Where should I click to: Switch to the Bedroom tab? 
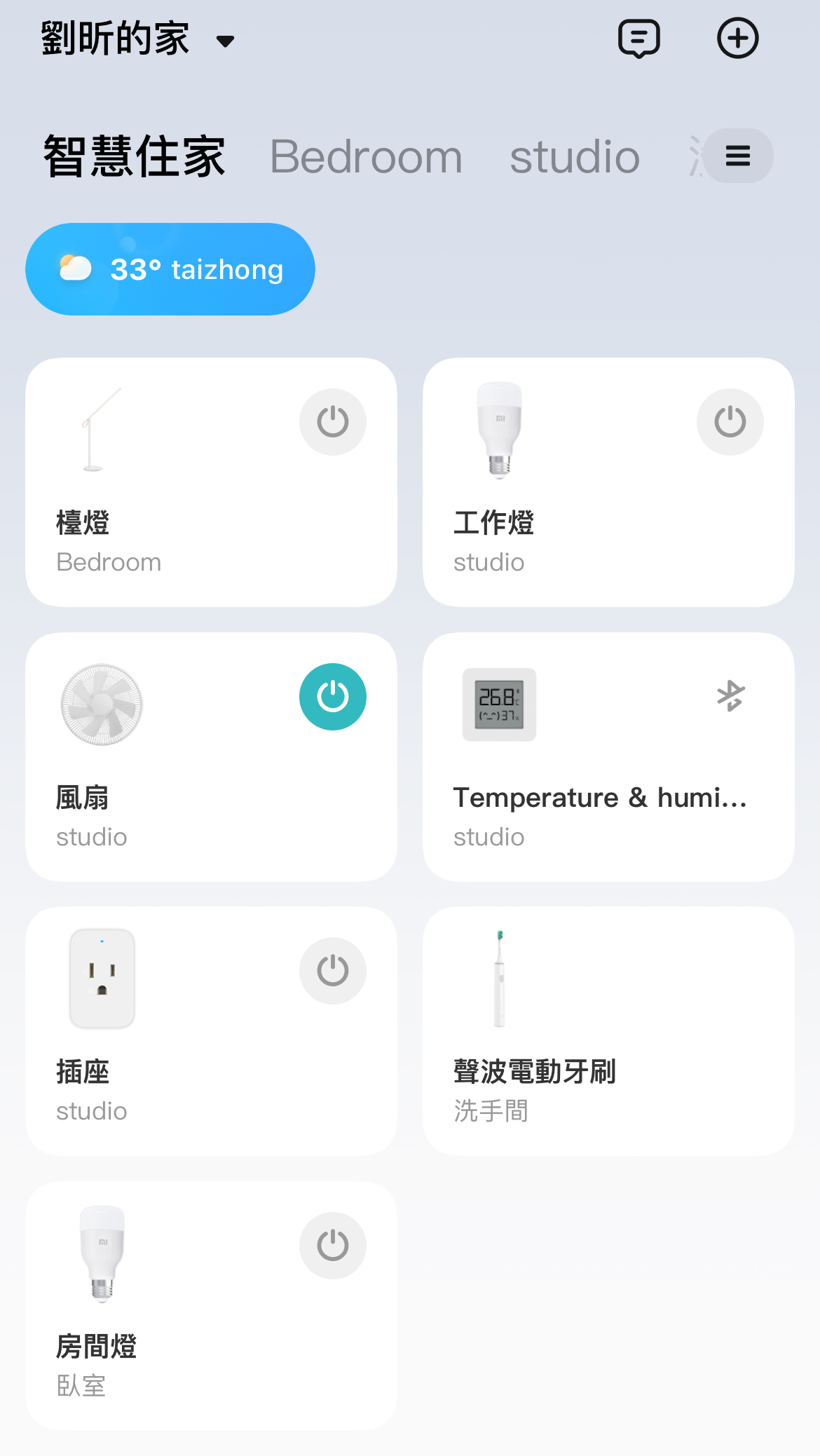tap(366, 156)
